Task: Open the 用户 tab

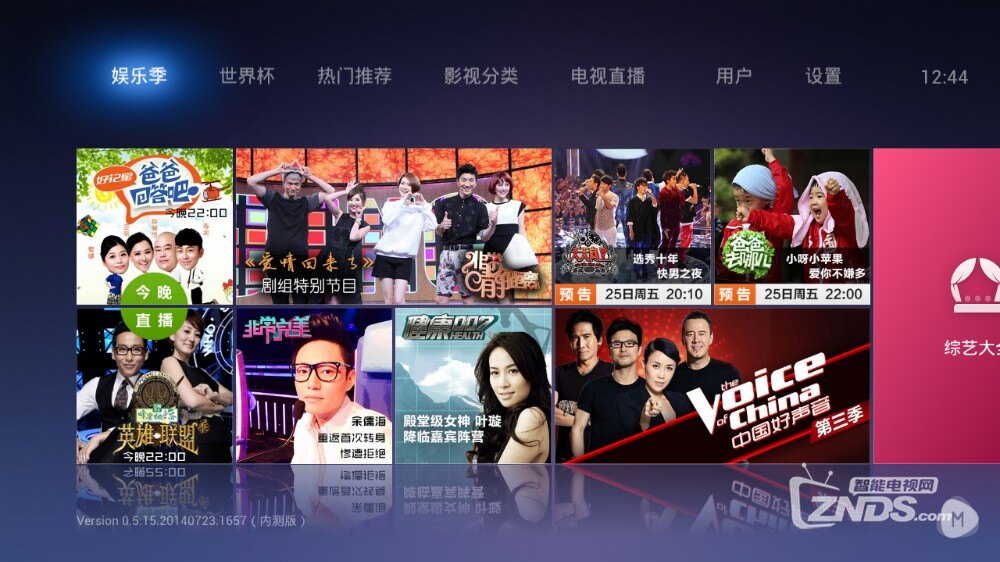Action: click(733, 76)
